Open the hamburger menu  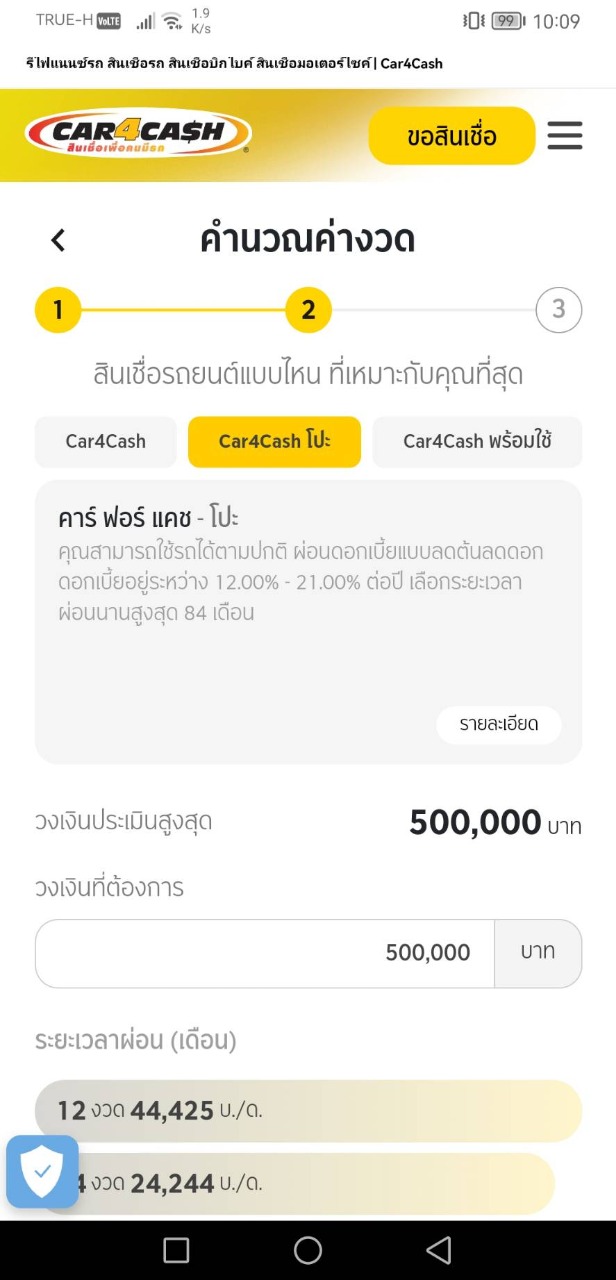565,136
